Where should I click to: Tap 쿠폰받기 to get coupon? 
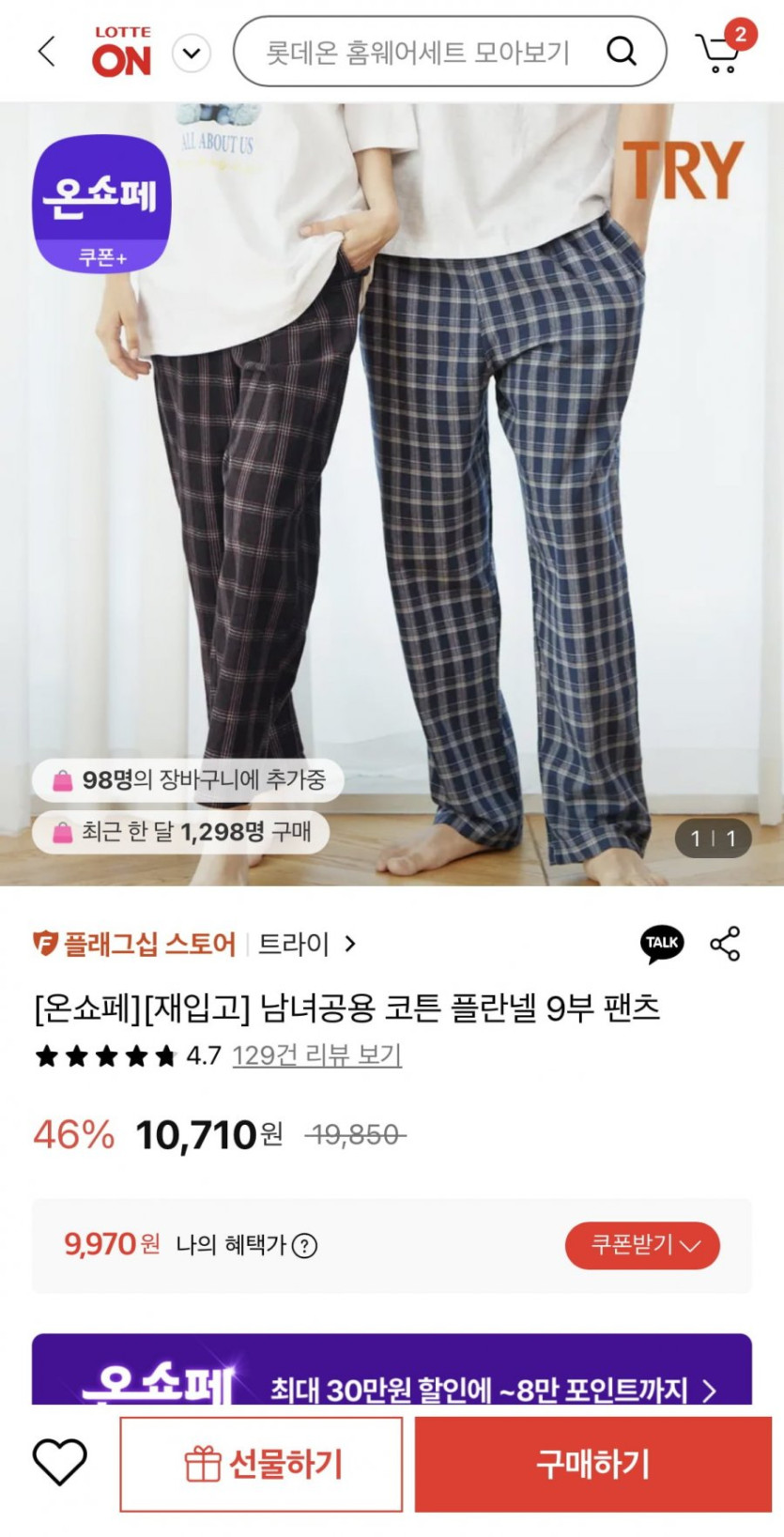point(642,1245)
